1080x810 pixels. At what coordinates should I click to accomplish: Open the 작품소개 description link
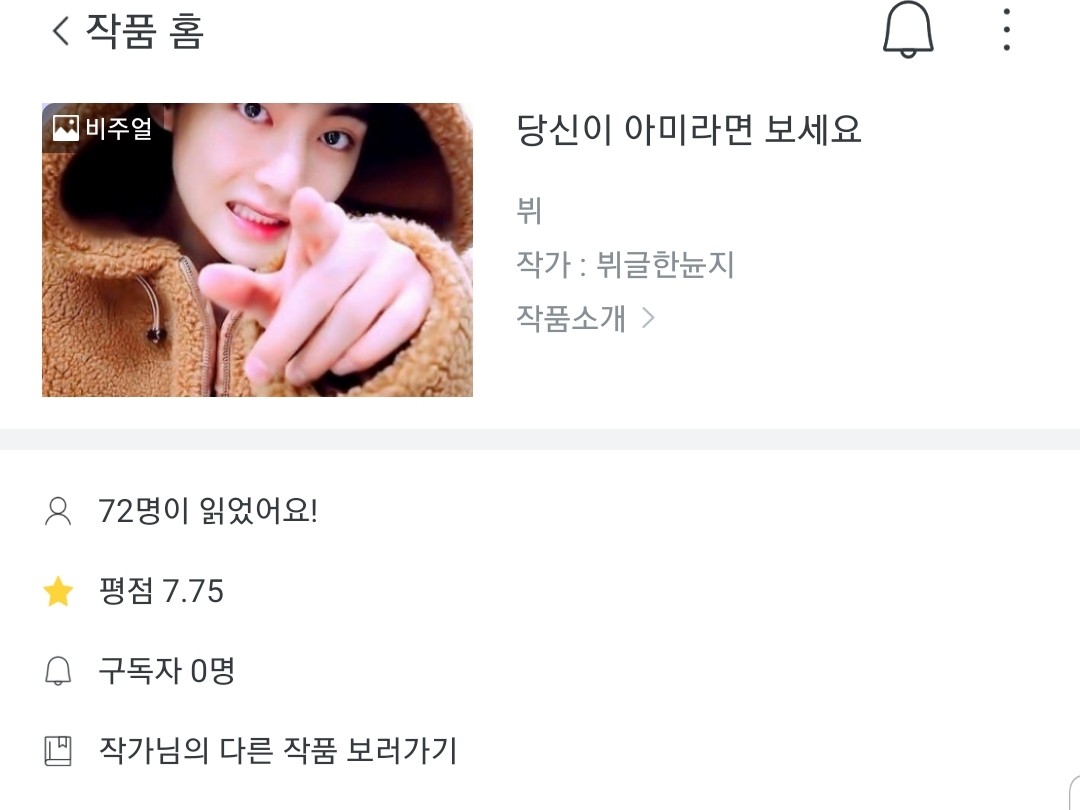pyautogui.click(x=585, y=318)
